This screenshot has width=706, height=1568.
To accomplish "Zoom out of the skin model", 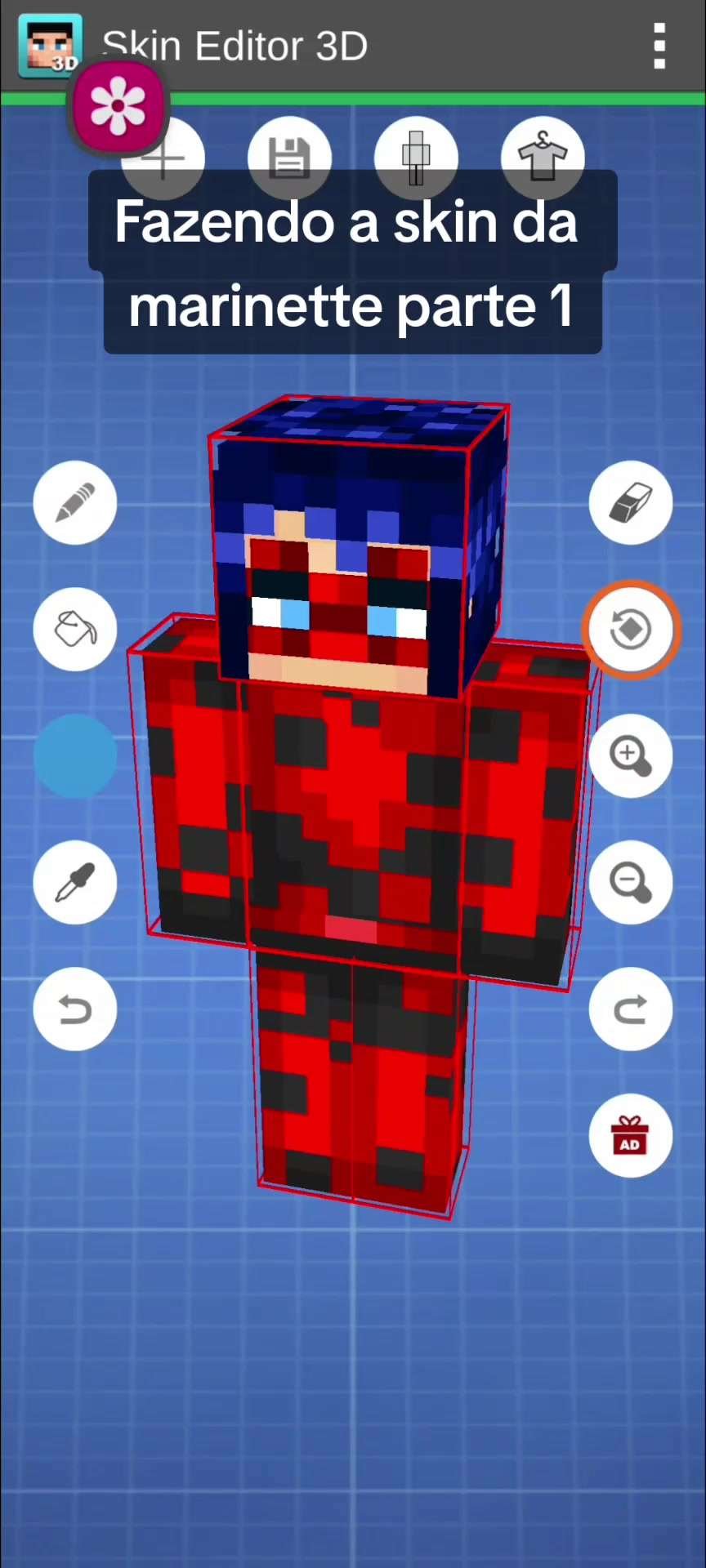I will click(631, 882).
